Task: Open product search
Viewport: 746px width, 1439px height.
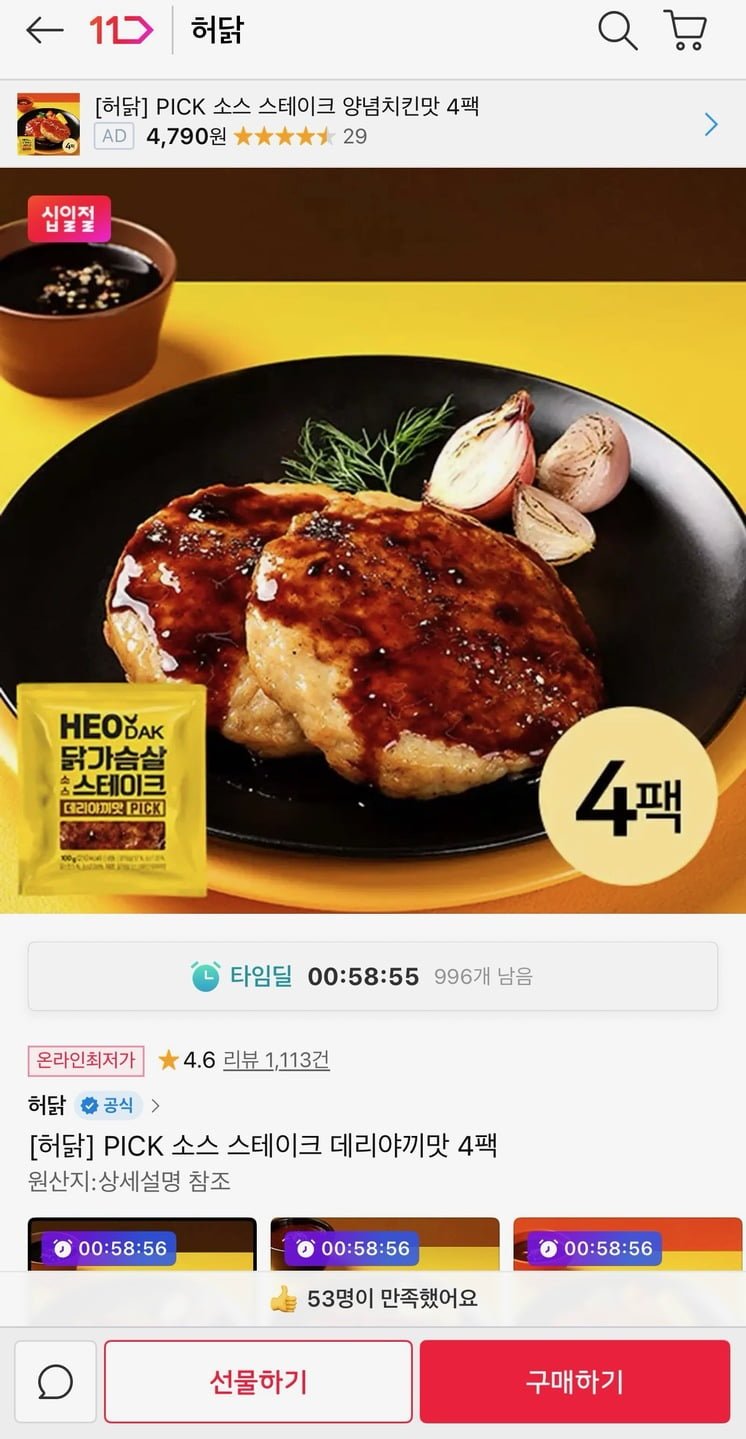Action: point(617,31)
